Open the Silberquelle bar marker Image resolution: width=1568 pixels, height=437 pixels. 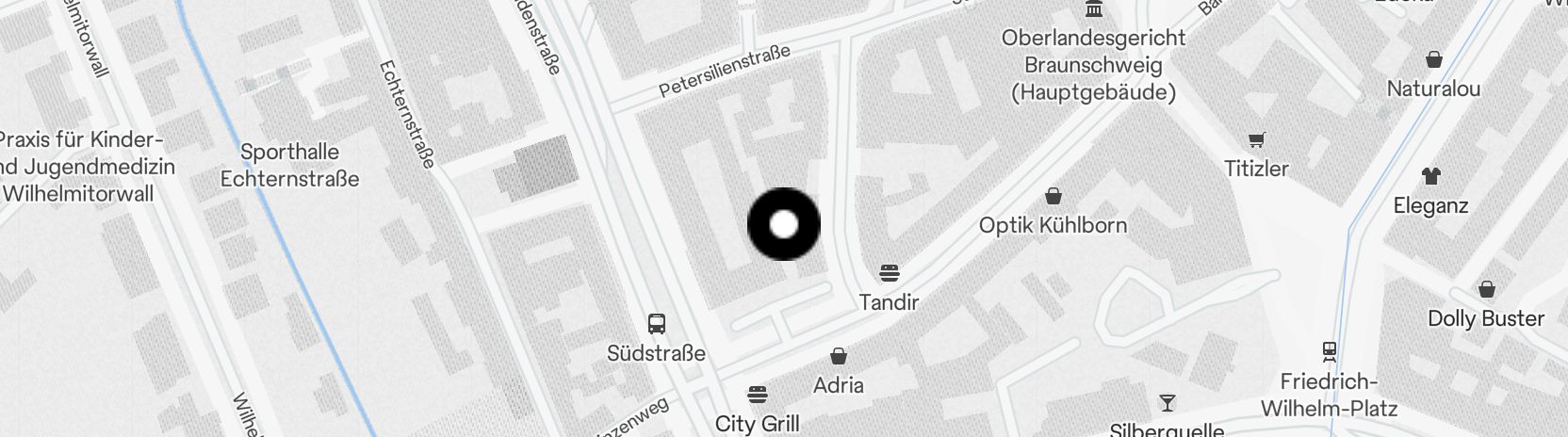[x=1168, y=403]
